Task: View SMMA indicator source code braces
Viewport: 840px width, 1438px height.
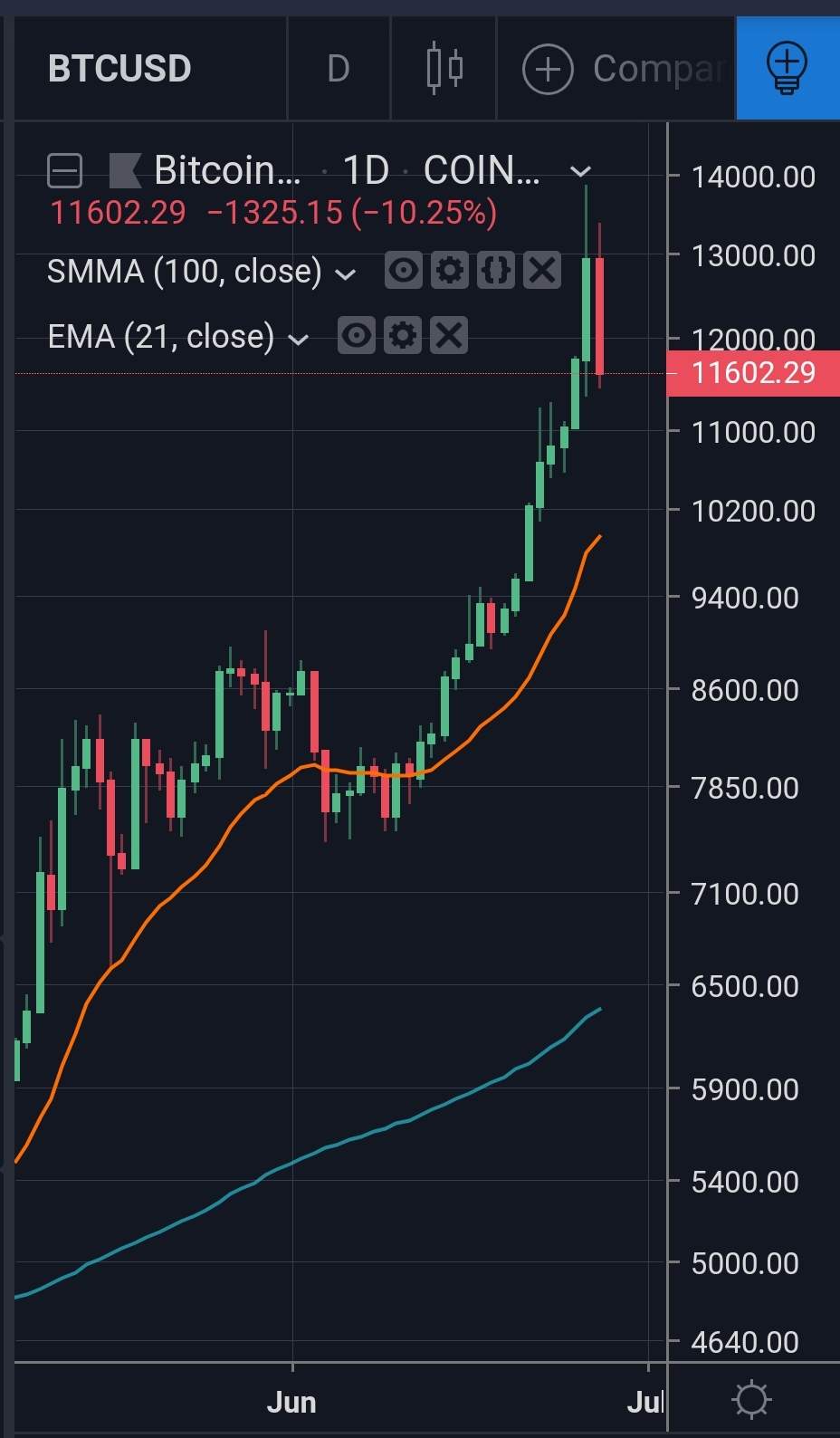Action: 495,270
